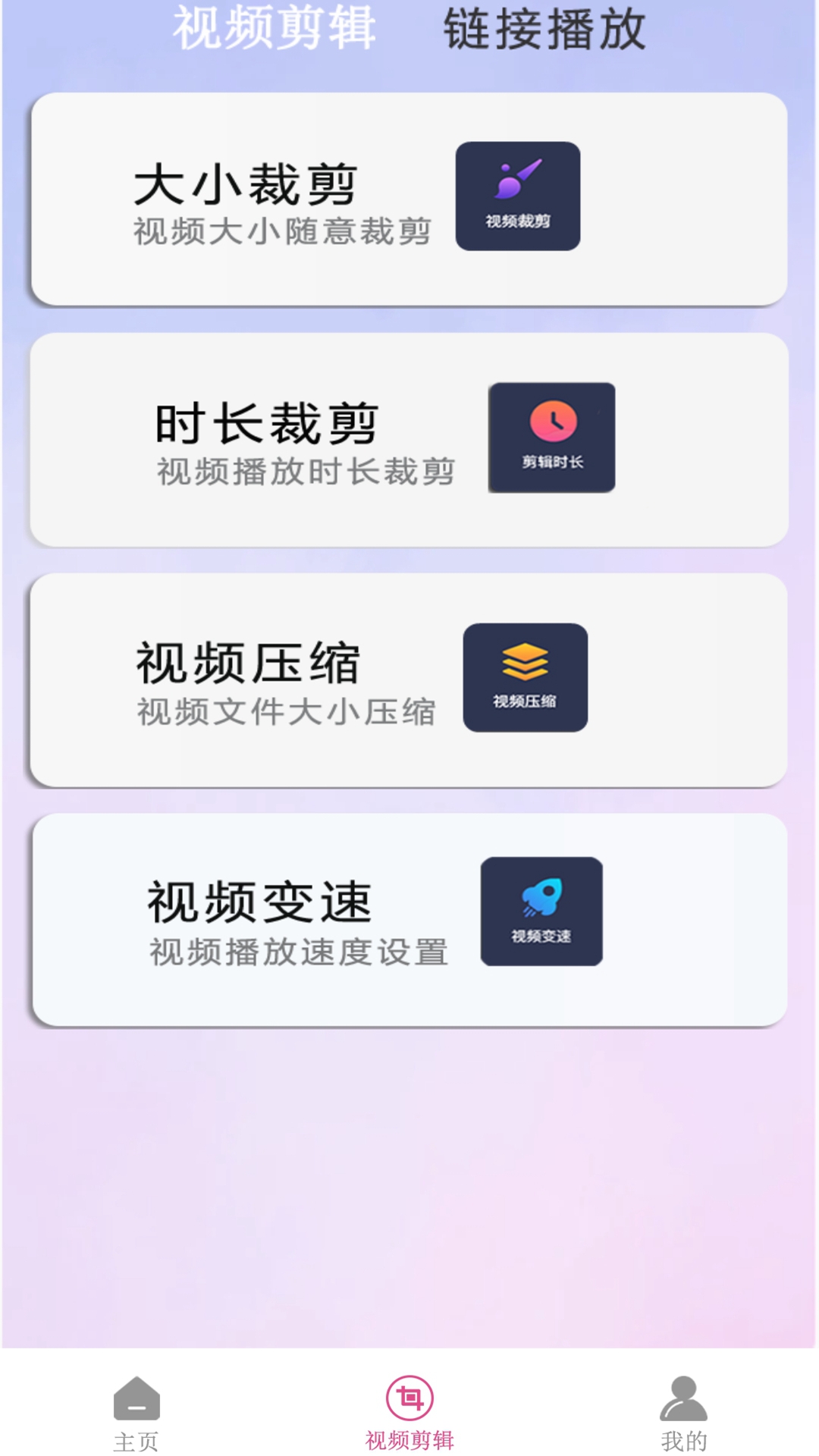
Task: Select the 视频剪辑 top tab
Action: pos(274,29)
